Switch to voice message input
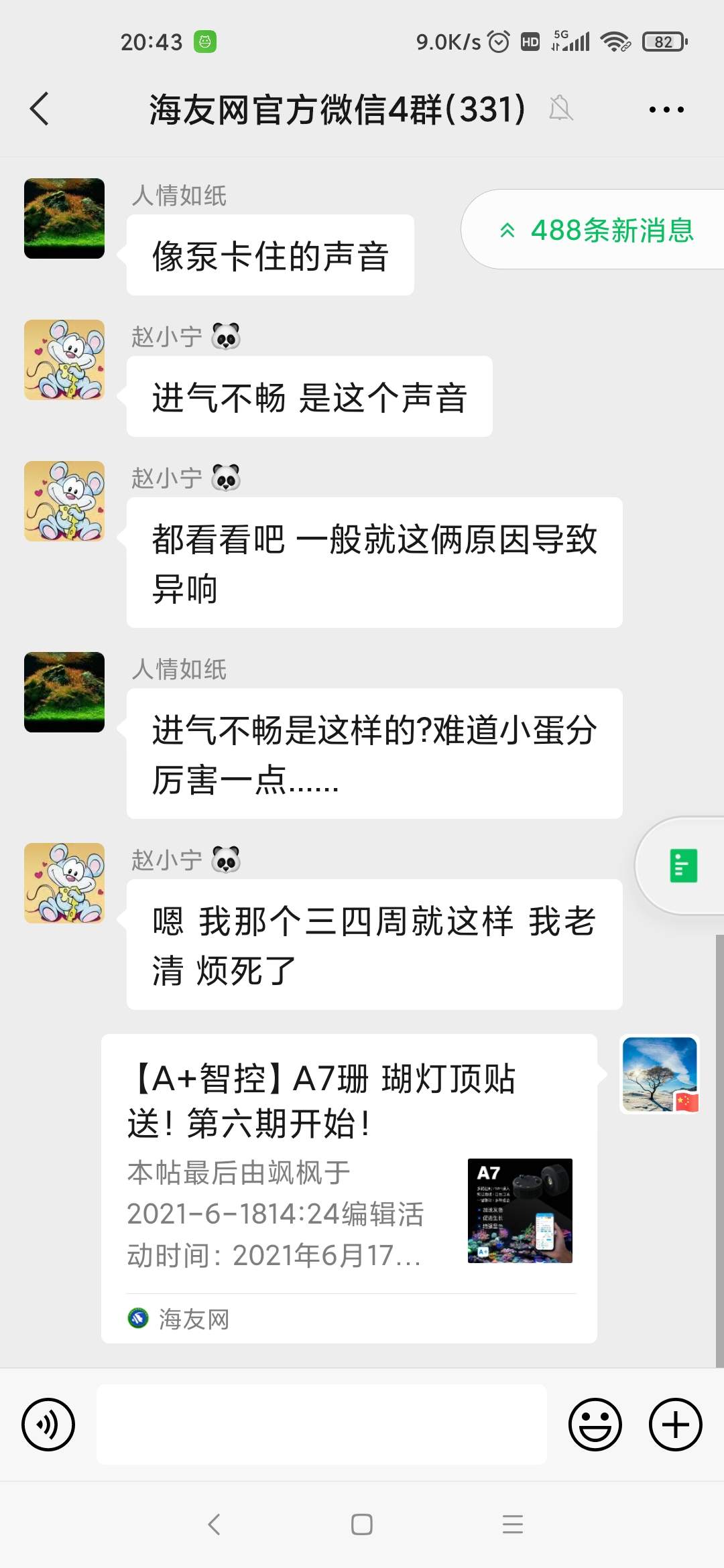This screenshot has width=724, height=1568. click(x=48, y=1424)
